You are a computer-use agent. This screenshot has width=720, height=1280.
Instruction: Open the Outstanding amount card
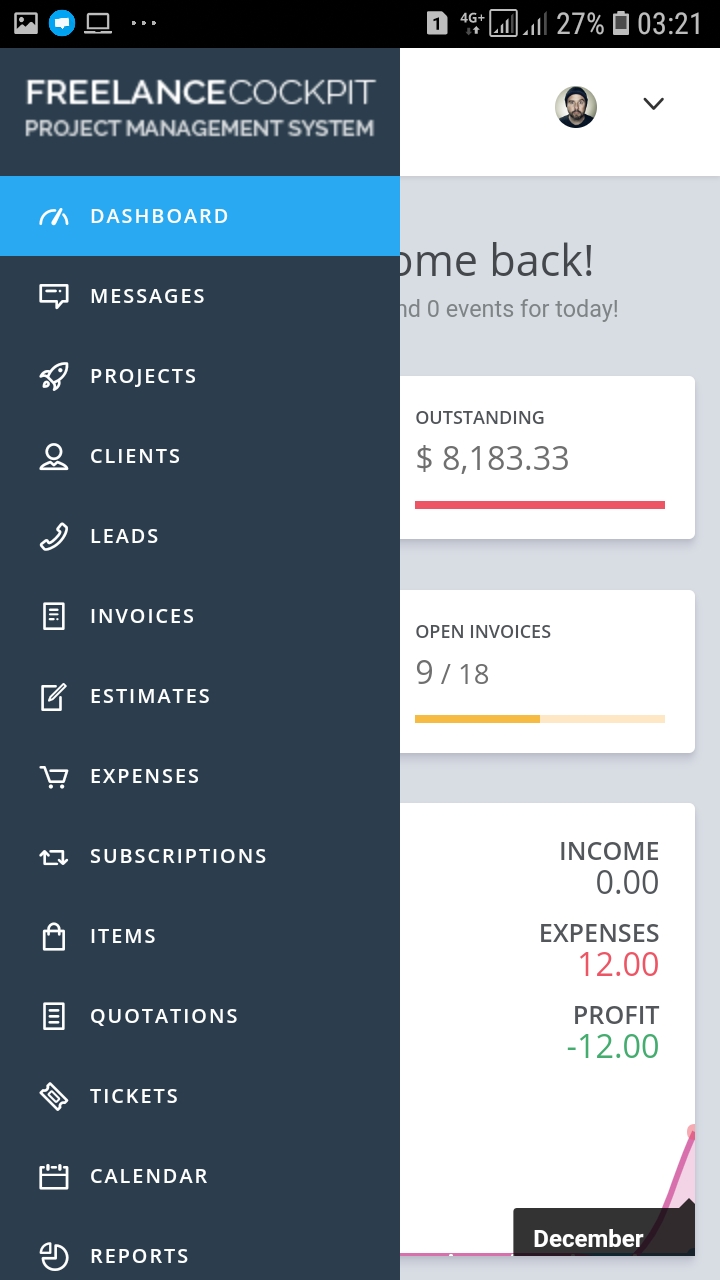pyautogui.click(x=546, y=458)
